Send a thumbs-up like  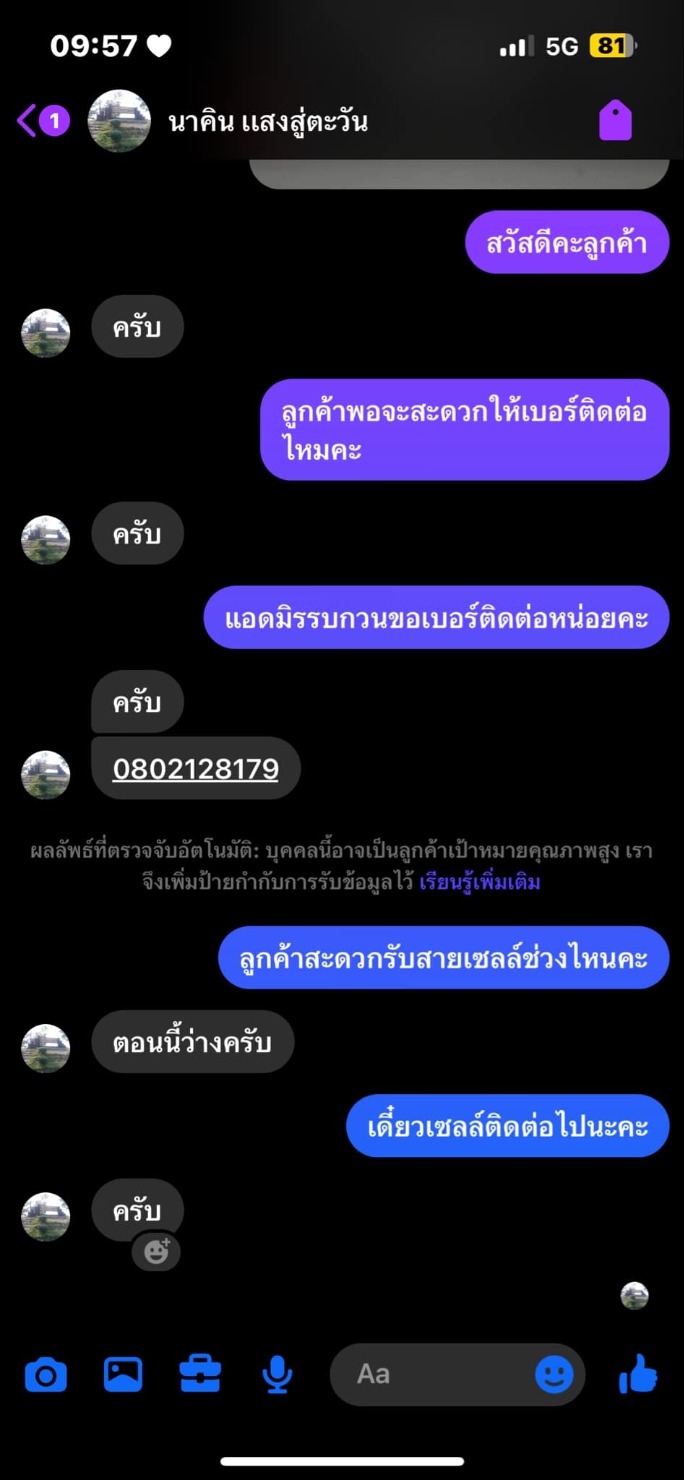[x=639, y=1374]
